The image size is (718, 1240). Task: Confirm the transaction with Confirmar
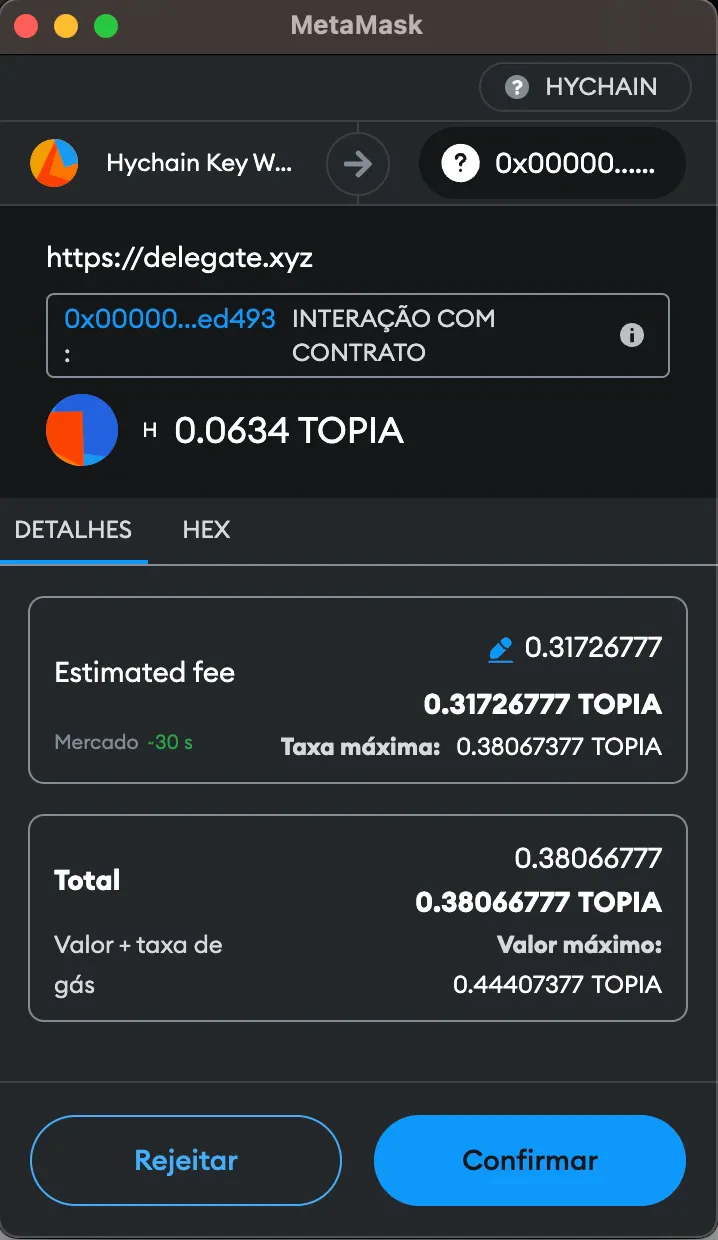coord(529,1160)
